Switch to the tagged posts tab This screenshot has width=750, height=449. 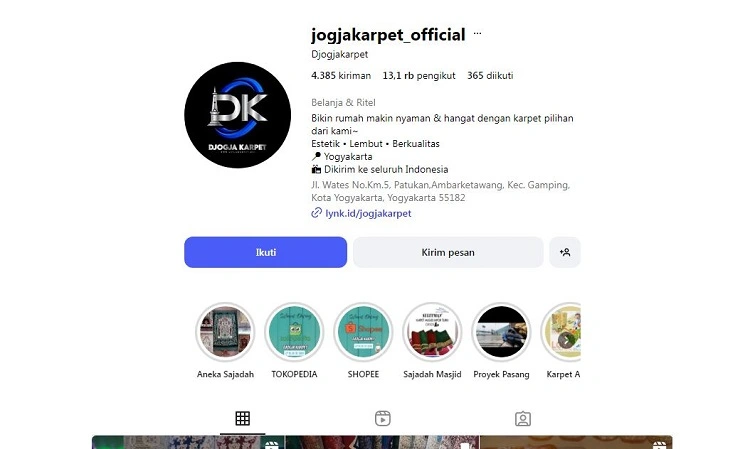point(522,418)
